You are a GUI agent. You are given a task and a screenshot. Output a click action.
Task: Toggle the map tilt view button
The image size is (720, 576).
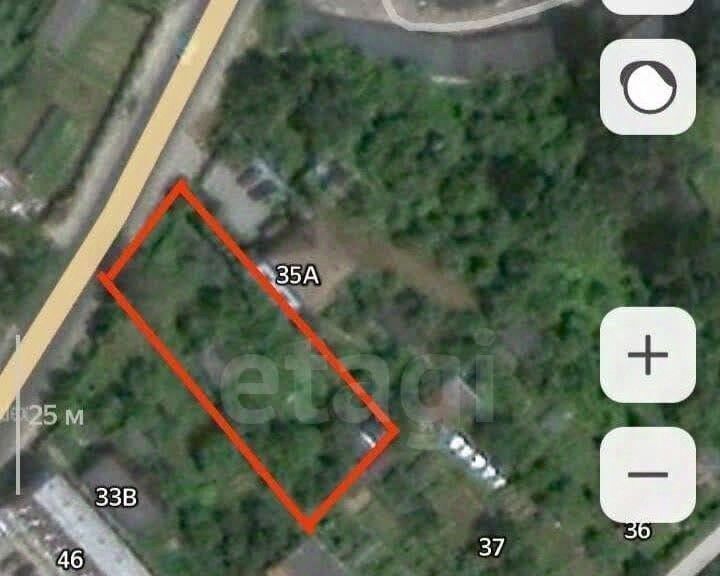(x=648, y=88)
